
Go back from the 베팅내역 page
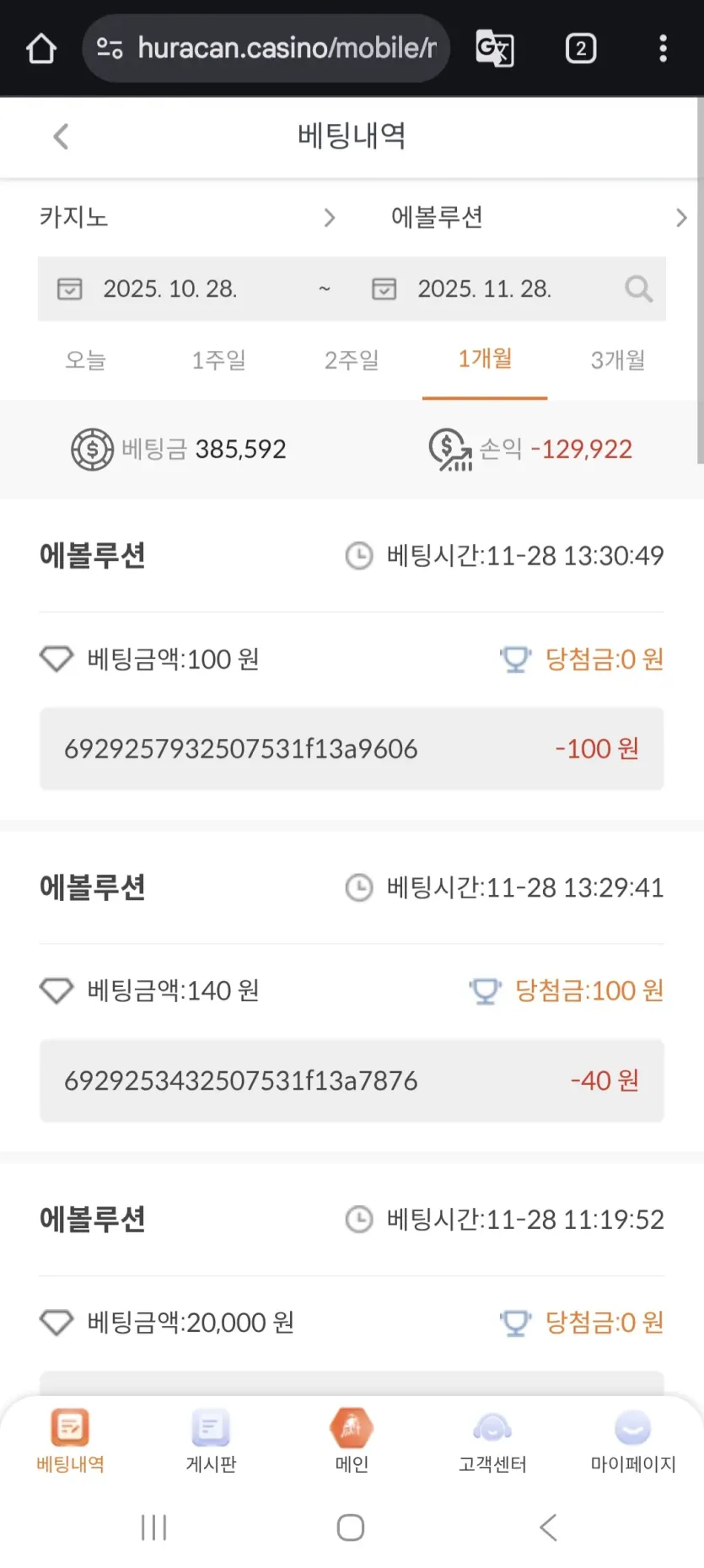[61, 137]
